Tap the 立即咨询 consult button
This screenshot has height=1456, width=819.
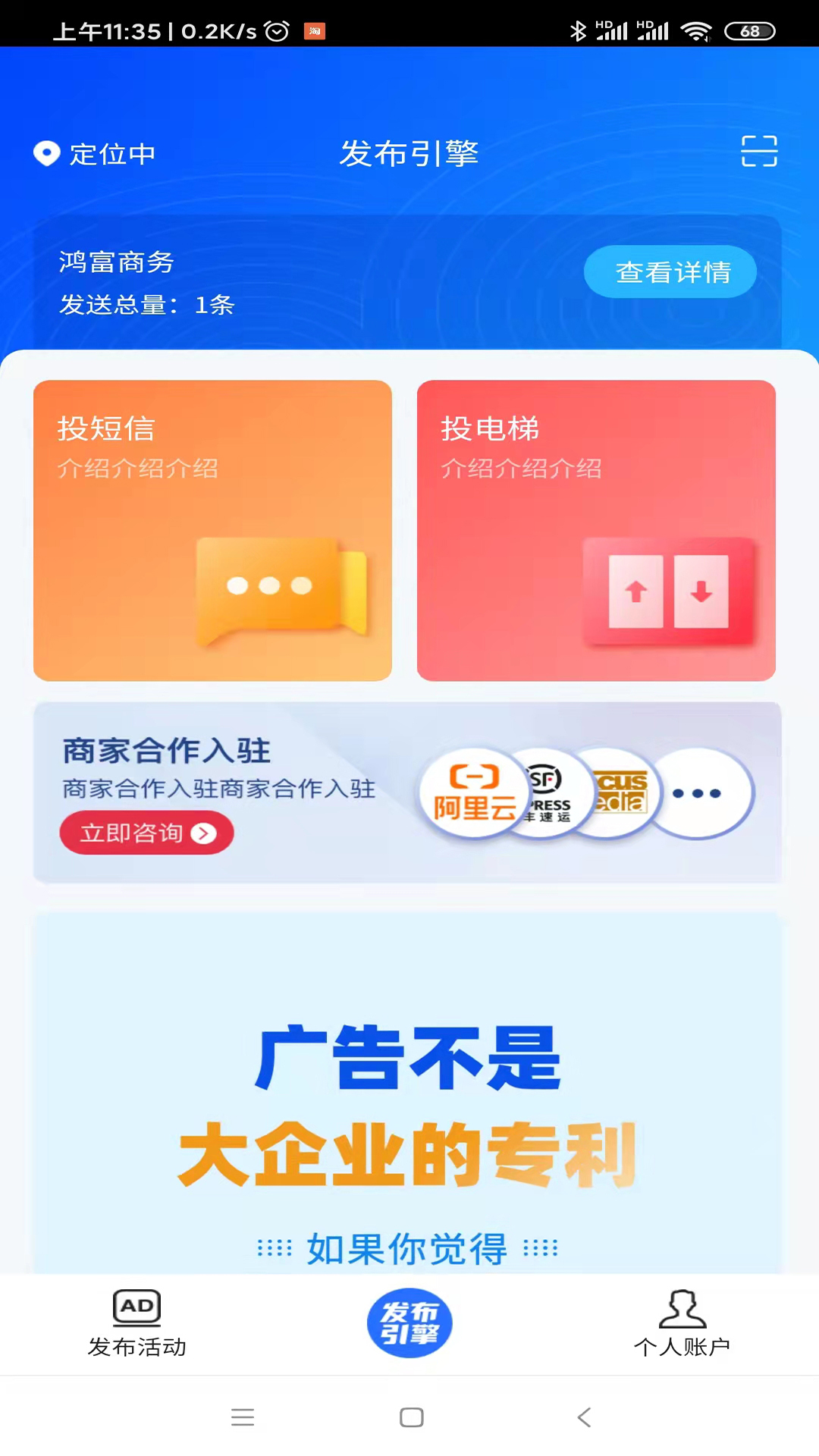[x=146, y=832]
